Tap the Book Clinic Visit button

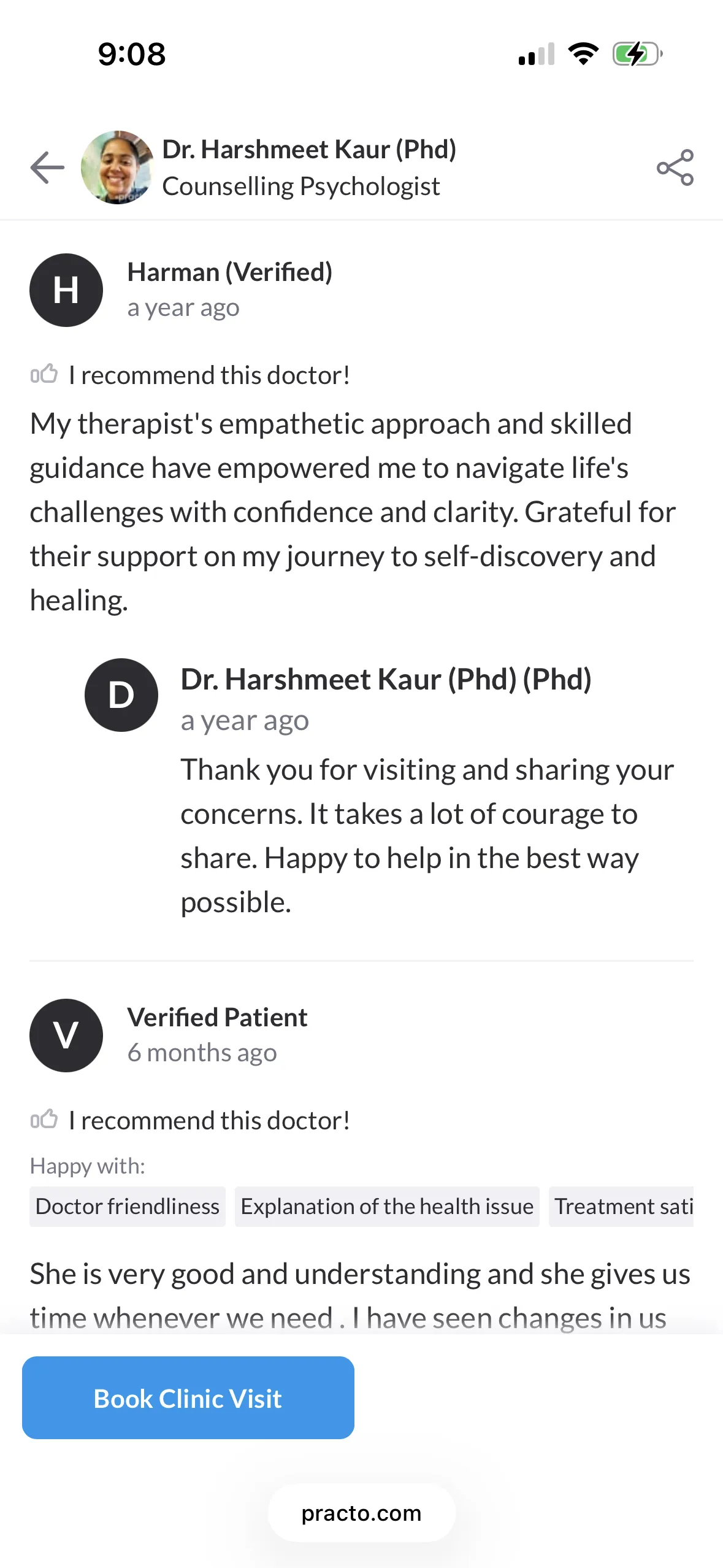tap(188, 1398)
